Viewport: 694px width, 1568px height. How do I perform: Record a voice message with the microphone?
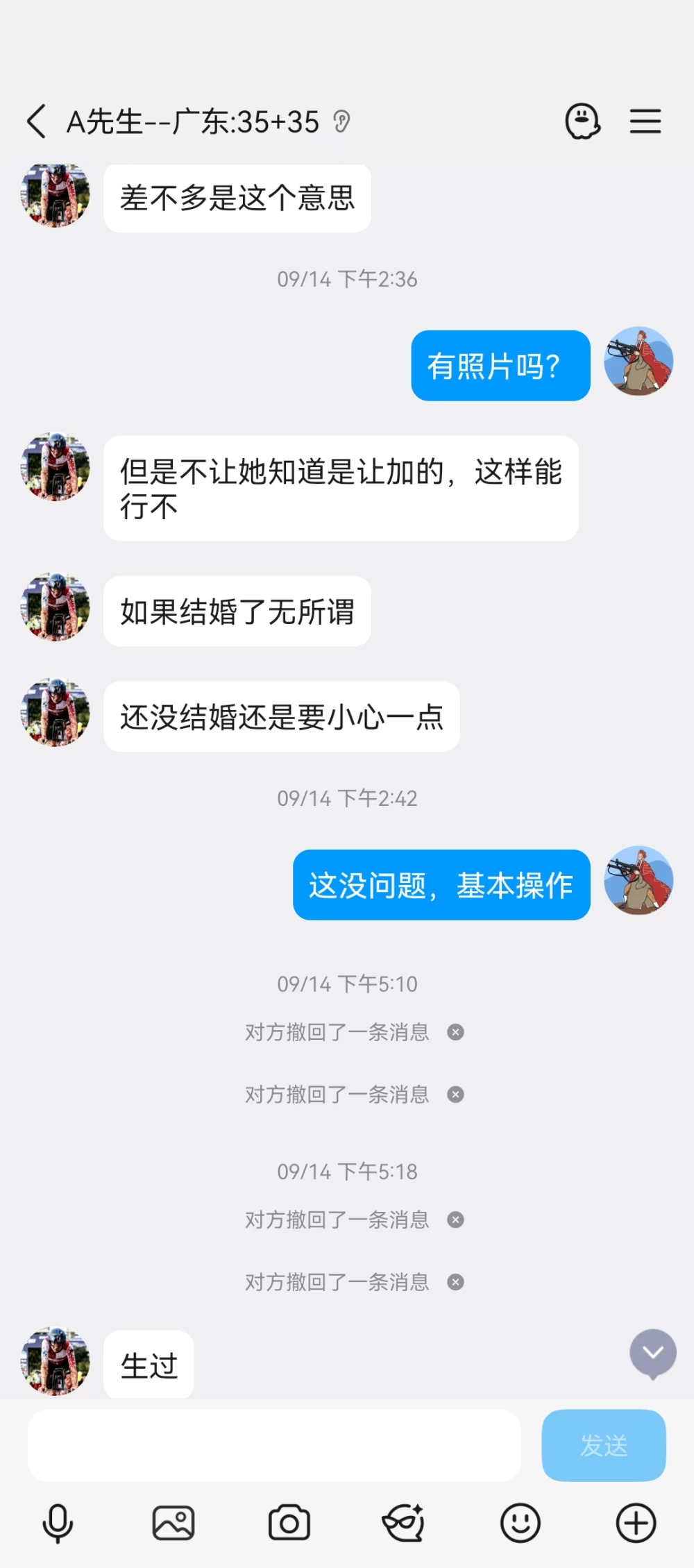pos(58,1524)
